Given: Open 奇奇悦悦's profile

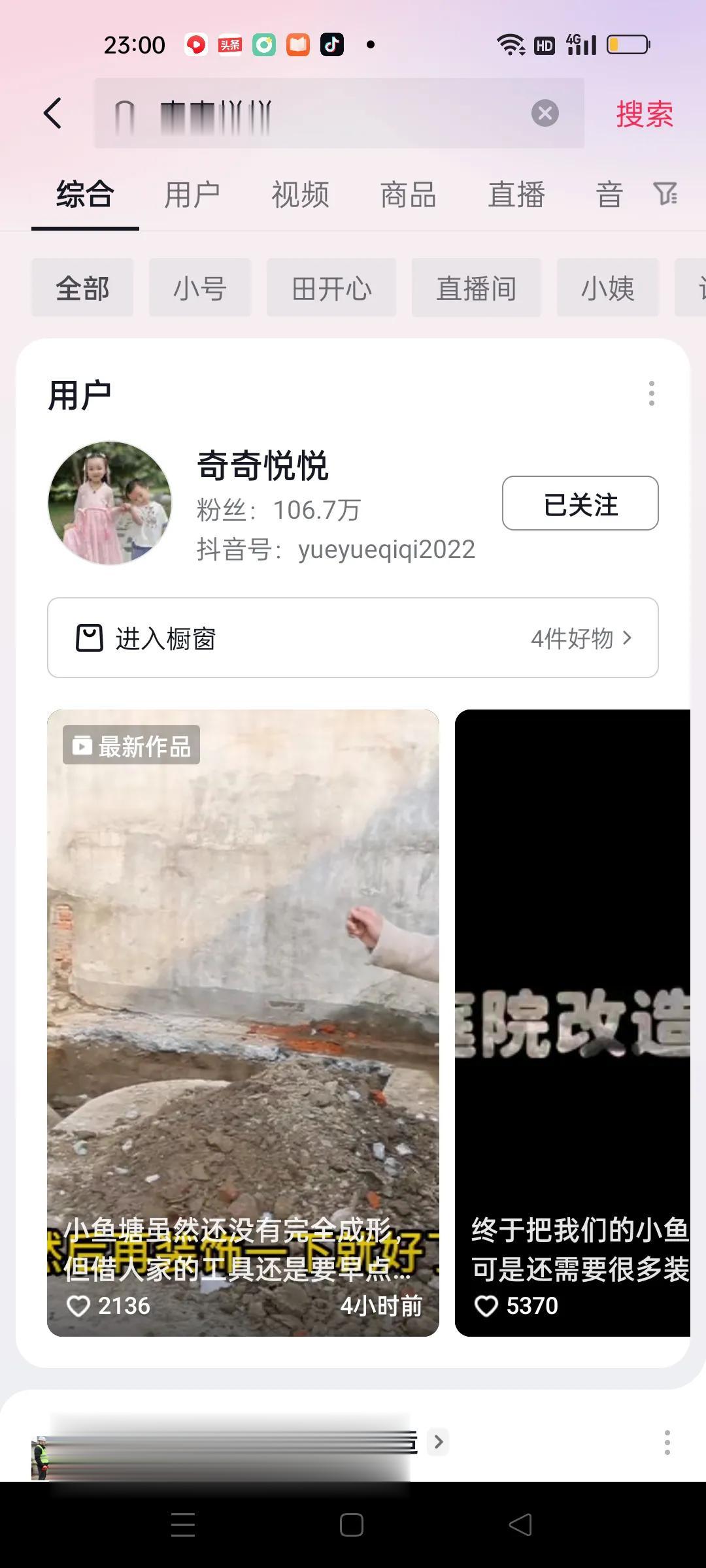Looking at the screenshot, I should click(261, 466).
